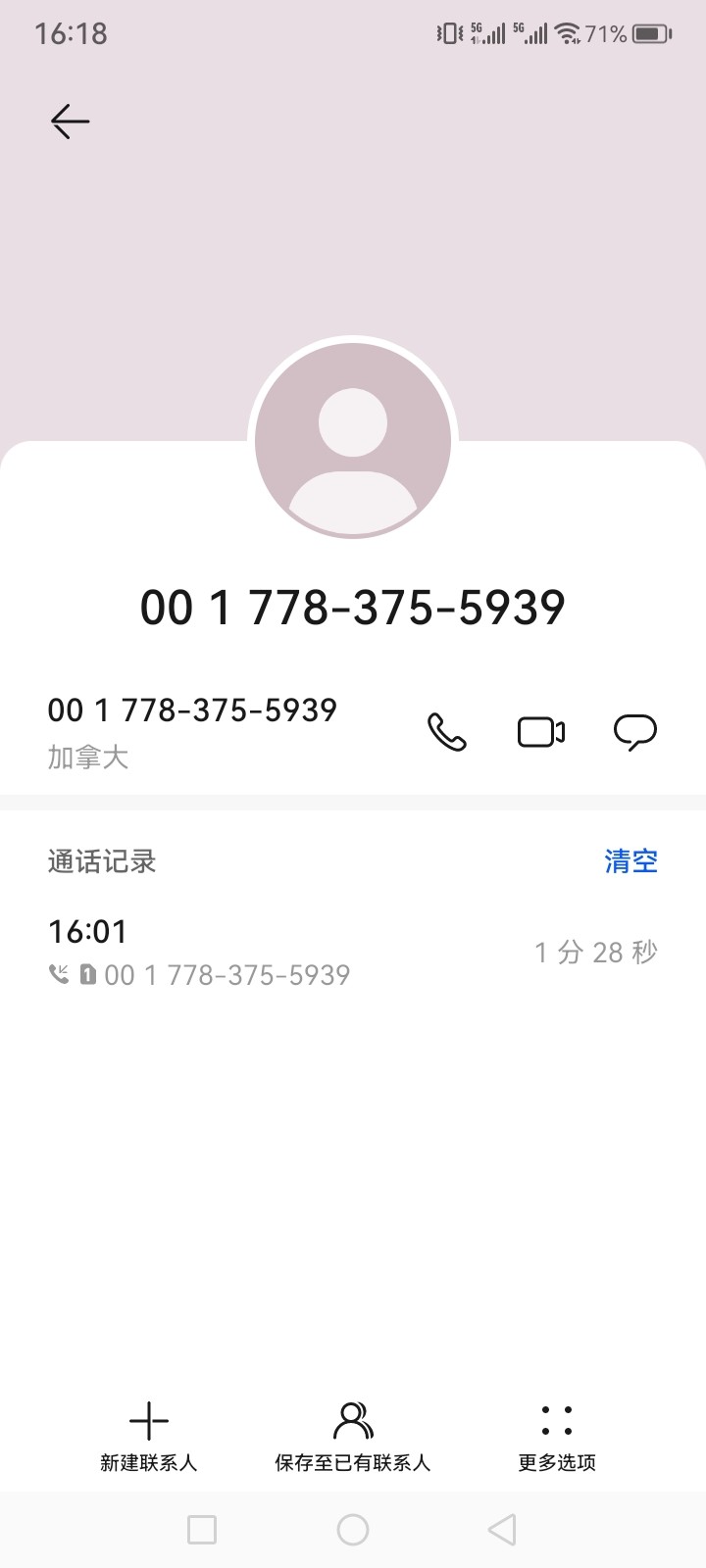The image size is (706, 1568).
Task: Go back using the top arrow
Action: pyautogui.click(x=70, y=122)
